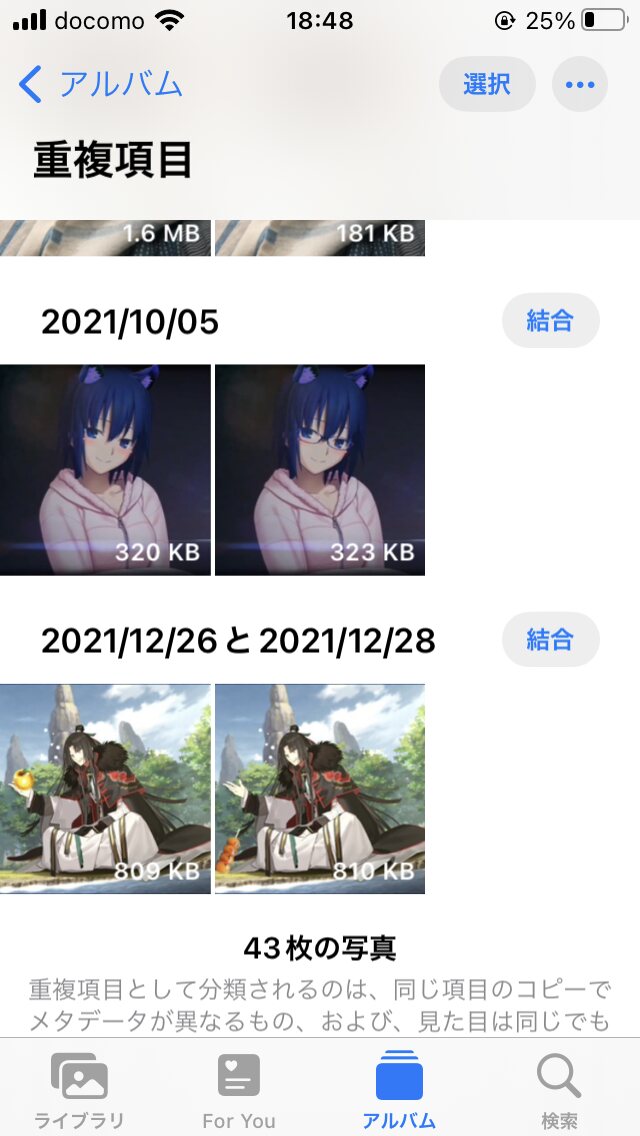Switch to the ライブラリ tab
The width and height of the screenshot is (640, 1136).
80,1090
